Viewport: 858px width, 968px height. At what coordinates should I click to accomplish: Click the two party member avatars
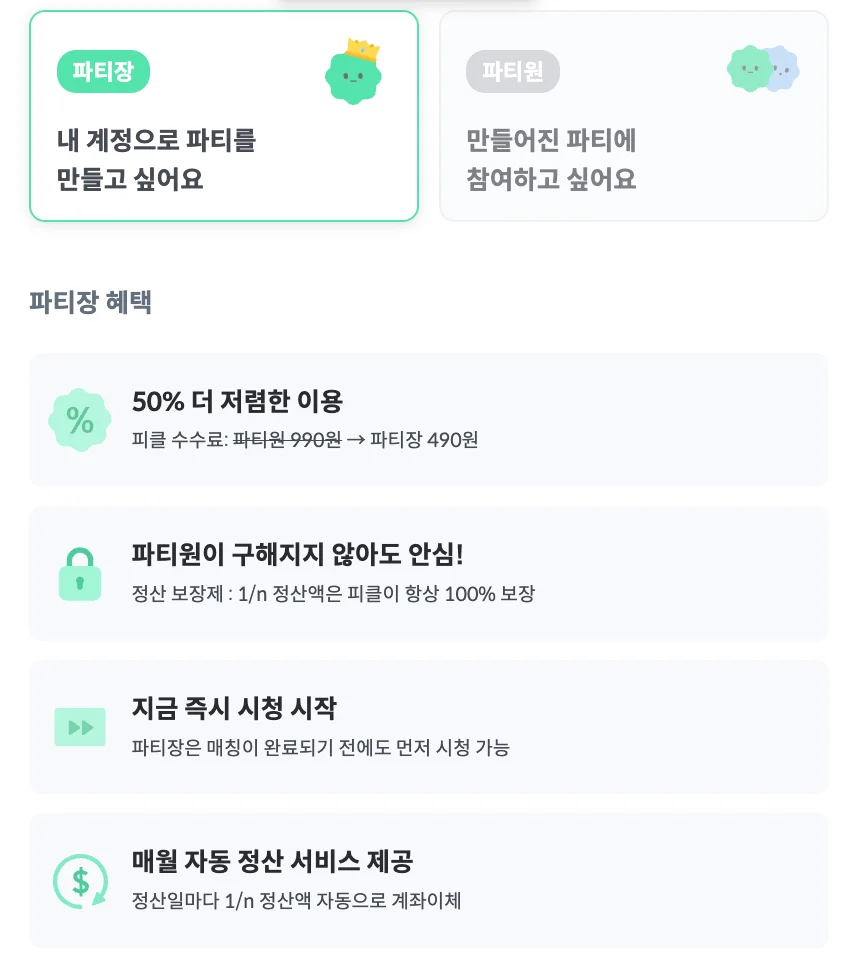click(x=763, y=70)
